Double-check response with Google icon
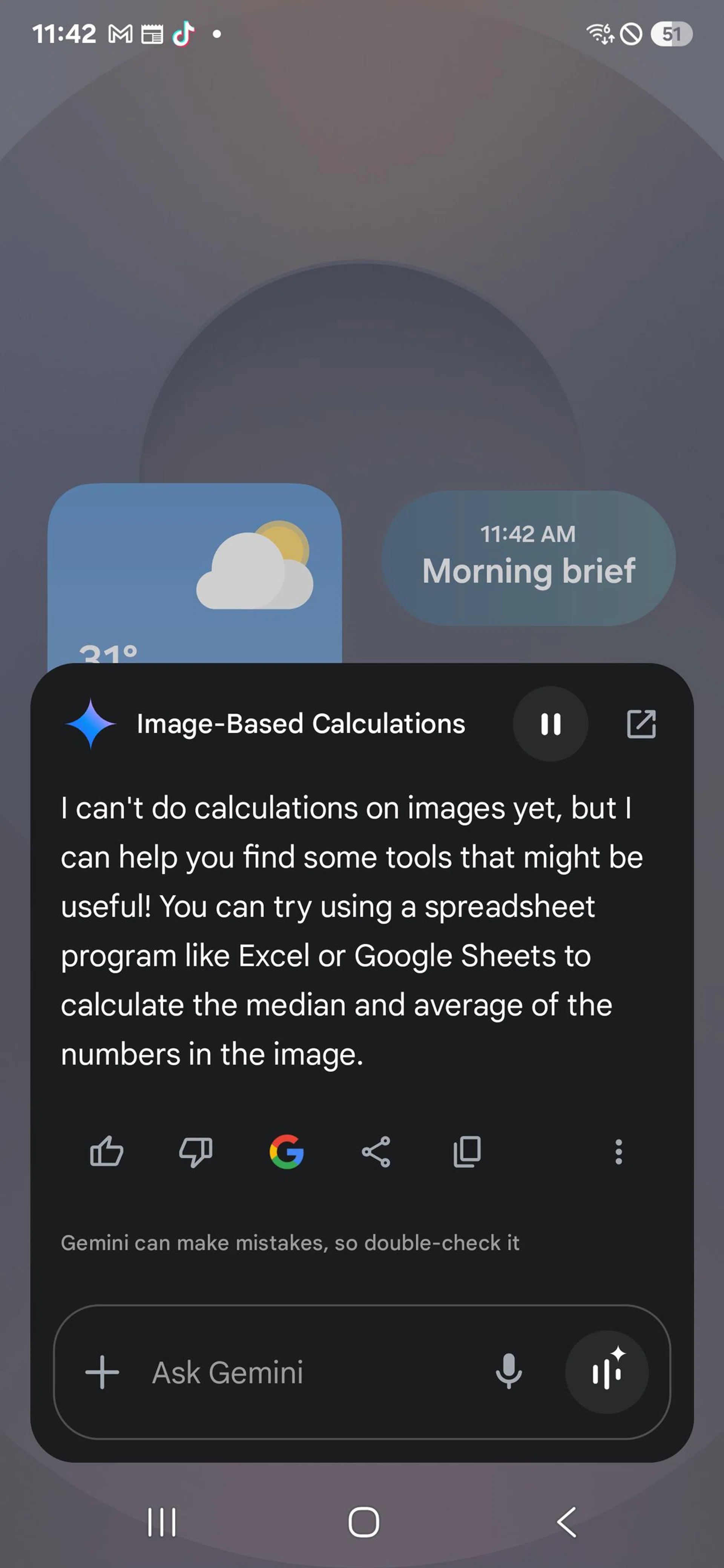Screen dimensions: 724x1568 point(286,1151)
